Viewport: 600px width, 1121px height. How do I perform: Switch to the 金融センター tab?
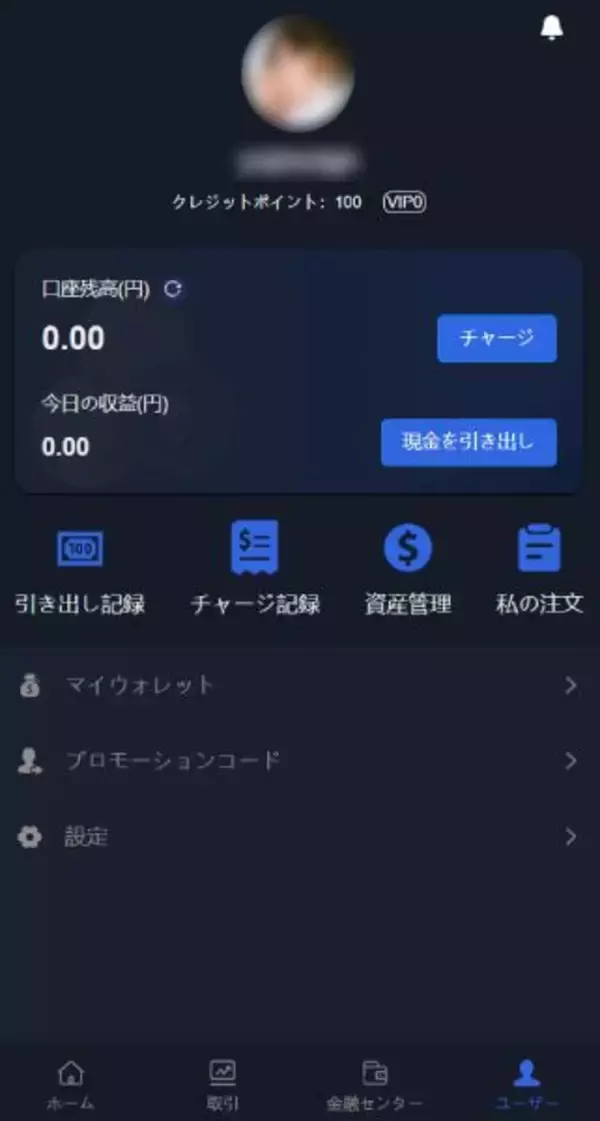(x=374, y=1085)
